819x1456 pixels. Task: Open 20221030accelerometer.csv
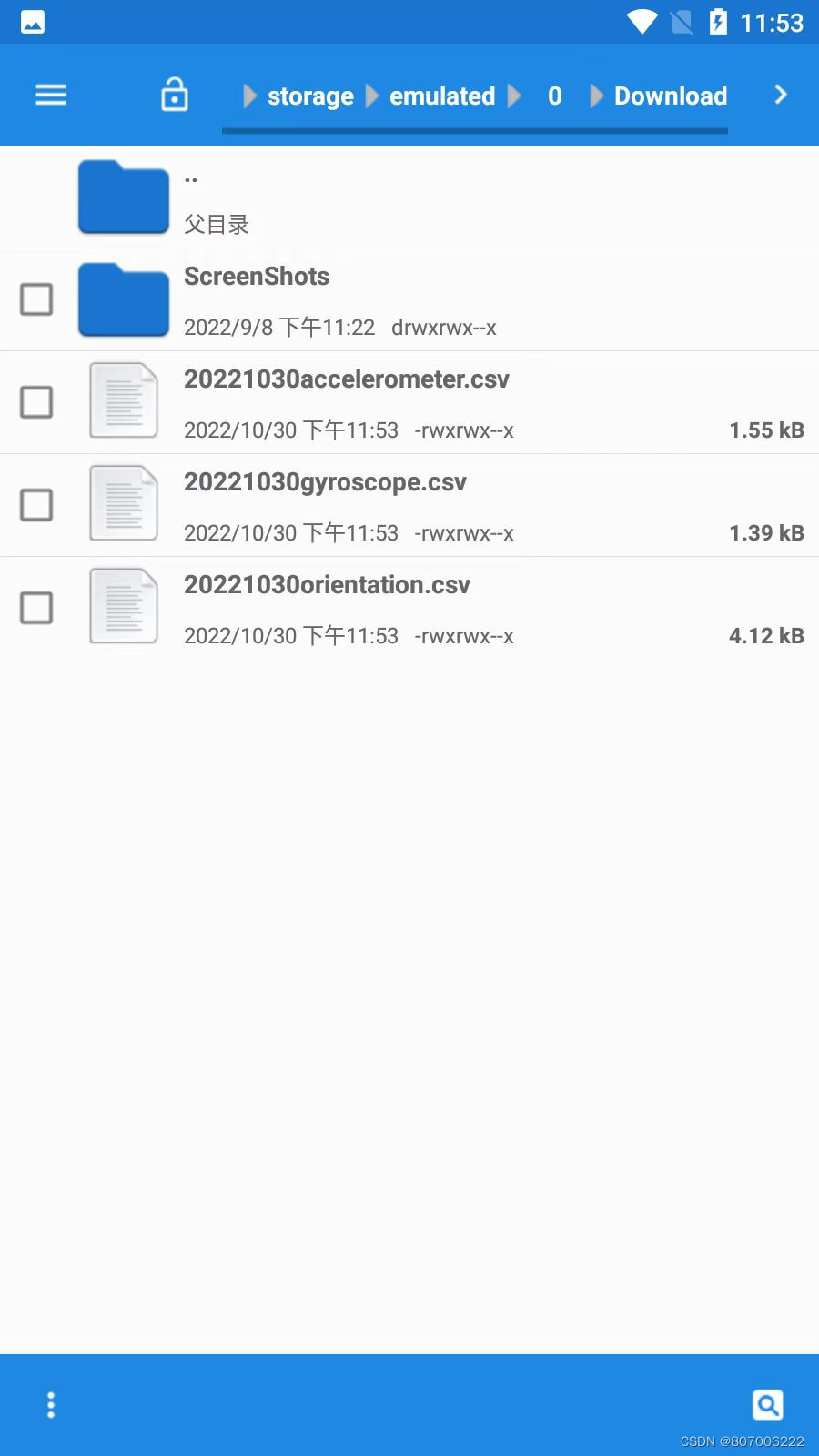pos(409,403)
